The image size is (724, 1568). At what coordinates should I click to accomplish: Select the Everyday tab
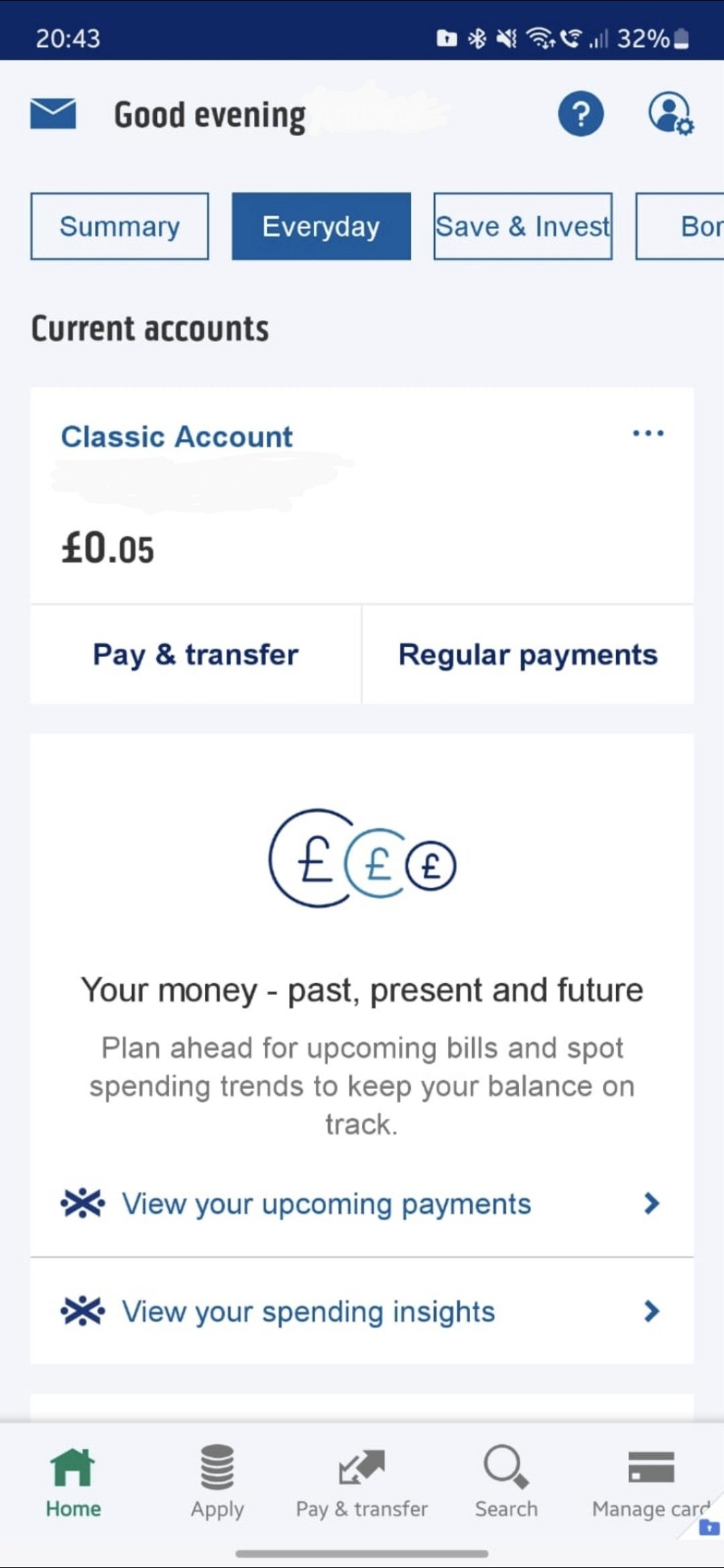pos(321,226)
